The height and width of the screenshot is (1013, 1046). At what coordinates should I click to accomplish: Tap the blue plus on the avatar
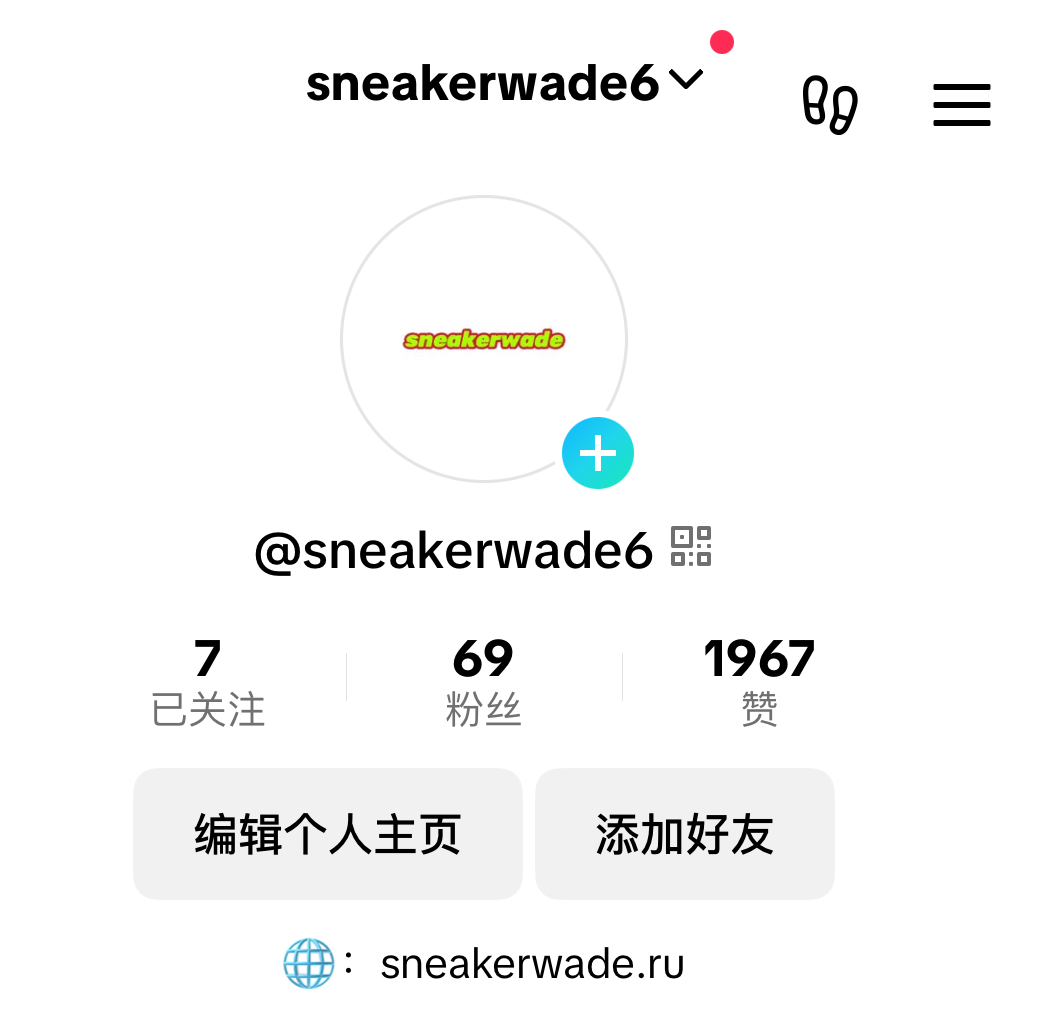point(598,453)
